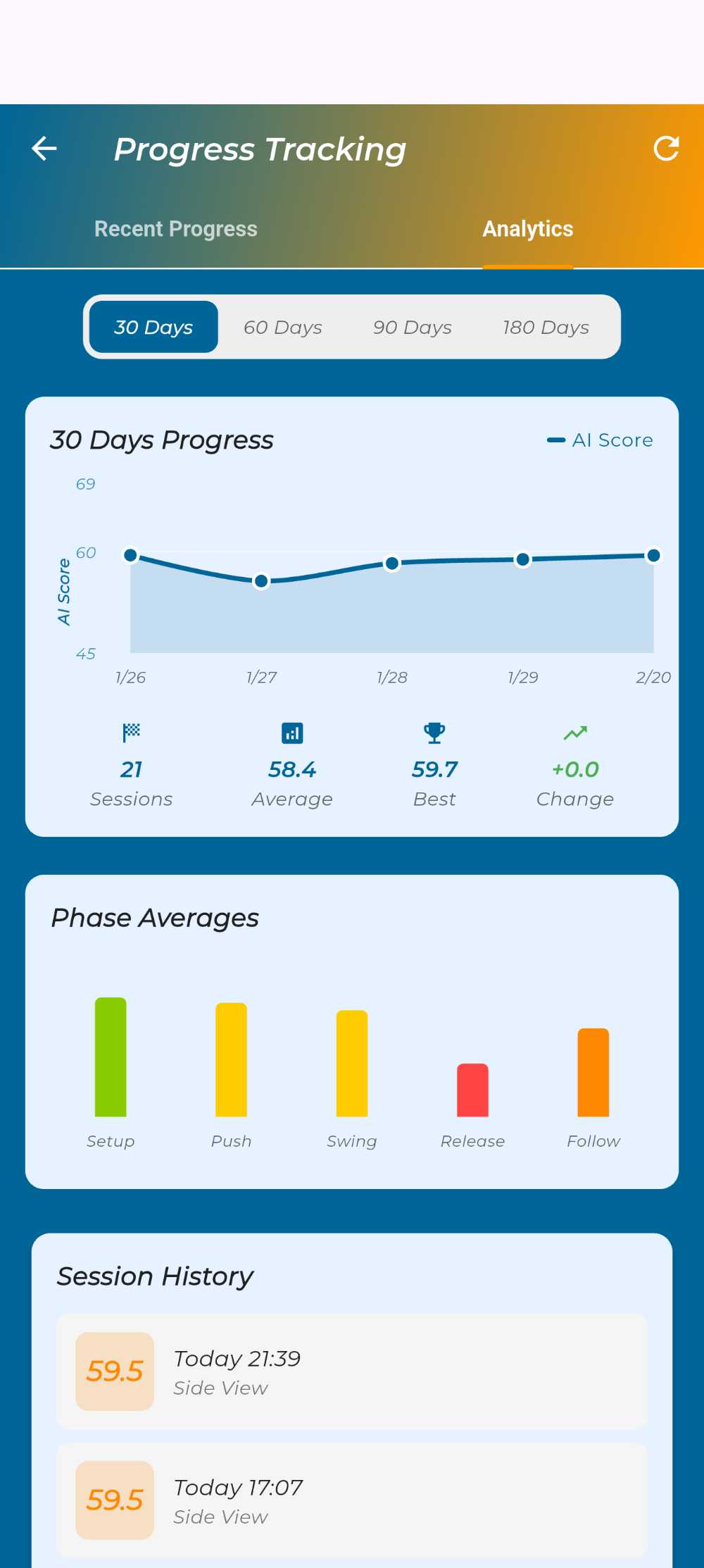Screen dimensions: 704x1568
Task: Open the Today 17:07 Side View session
Action: 352,1500
